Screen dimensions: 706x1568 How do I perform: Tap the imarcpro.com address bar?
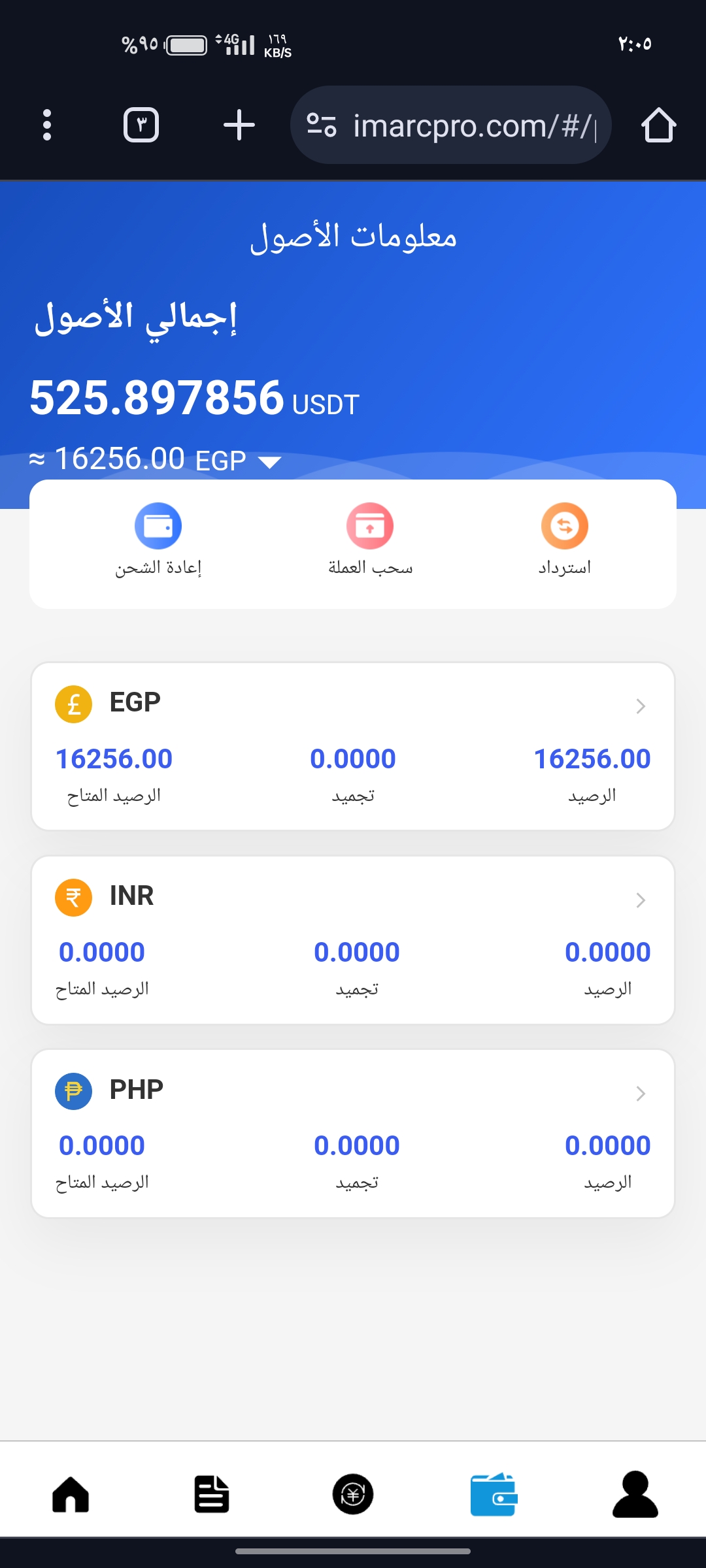click(x=451, y=125)
